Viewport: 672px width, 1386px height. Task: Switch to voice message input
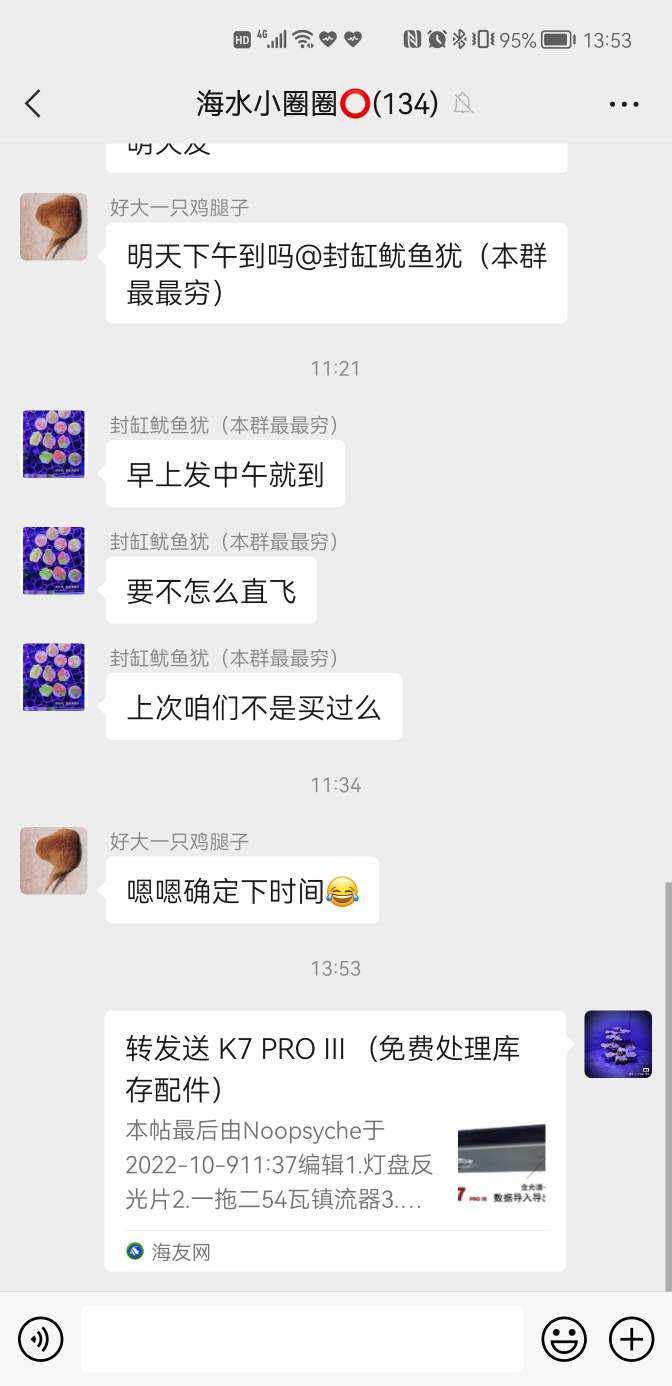(40, 1339)
